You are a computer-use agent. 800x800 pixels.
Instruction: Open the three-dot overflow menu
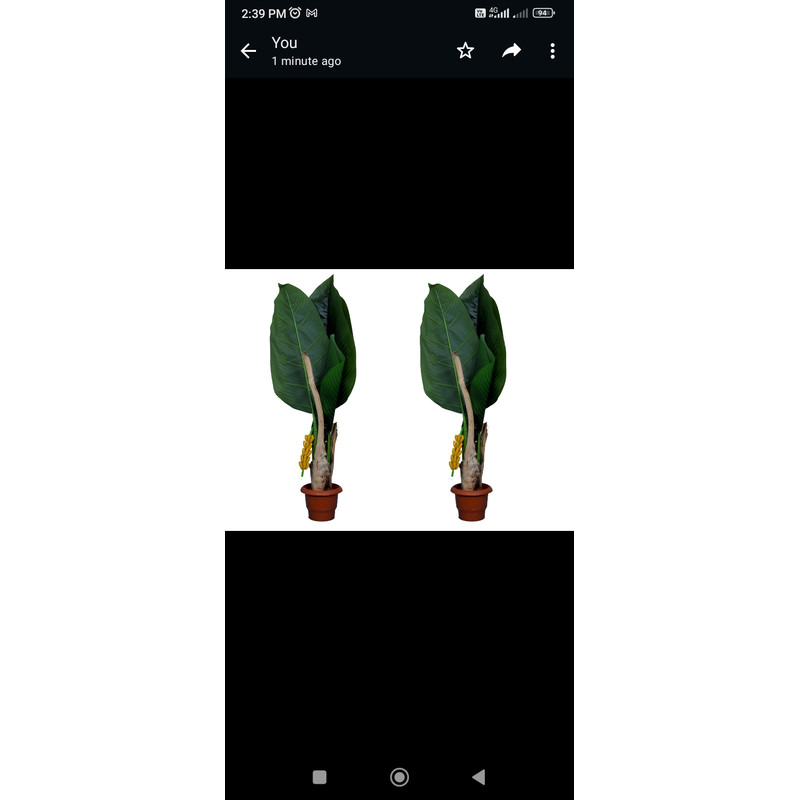point(553,51)
